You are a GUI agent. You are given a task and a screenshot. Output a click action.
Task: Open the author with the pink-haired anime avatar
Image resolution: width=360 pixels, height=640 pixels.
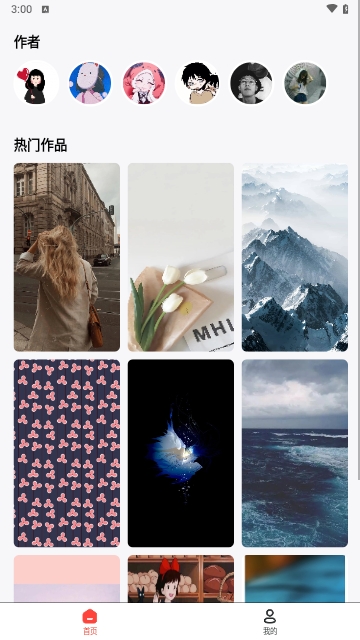pos(144,83)
